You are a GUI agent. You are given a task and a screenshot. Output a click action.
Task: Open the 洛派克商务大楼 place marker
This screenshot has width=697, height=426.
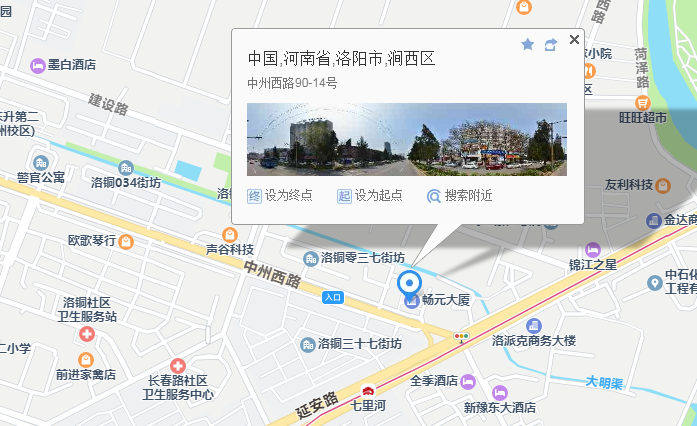534,326
